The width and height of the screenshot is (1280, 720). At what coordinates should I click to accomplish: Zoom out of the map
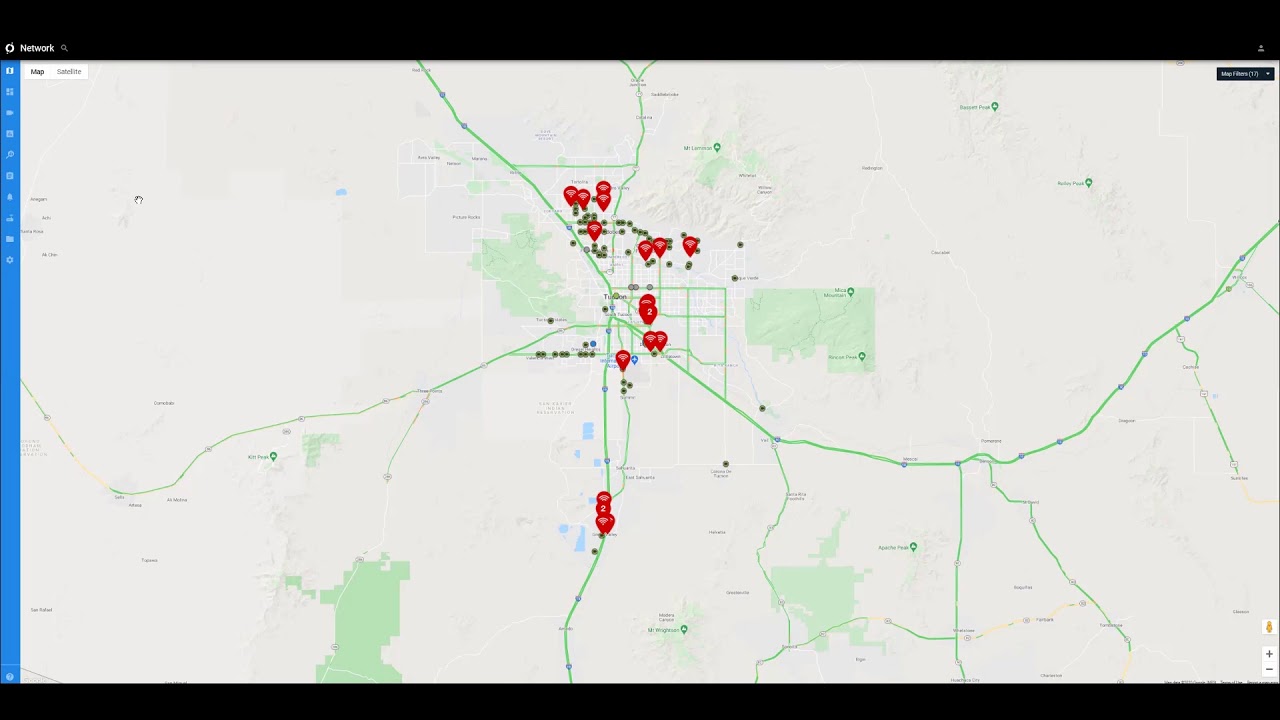pyautogui.click(x=1269, y=669)
